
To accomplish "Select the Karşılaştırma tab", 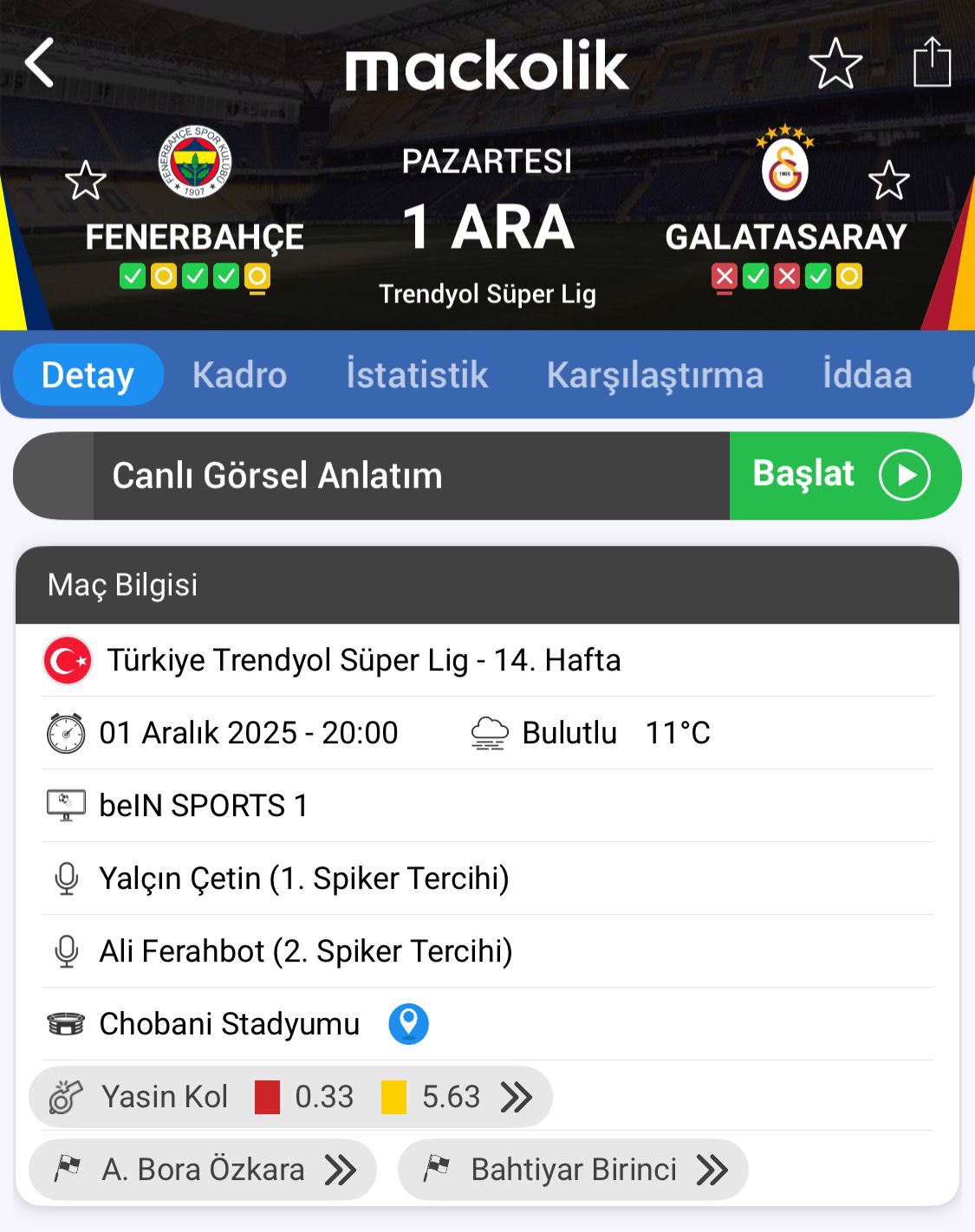I will click(654, 375).
